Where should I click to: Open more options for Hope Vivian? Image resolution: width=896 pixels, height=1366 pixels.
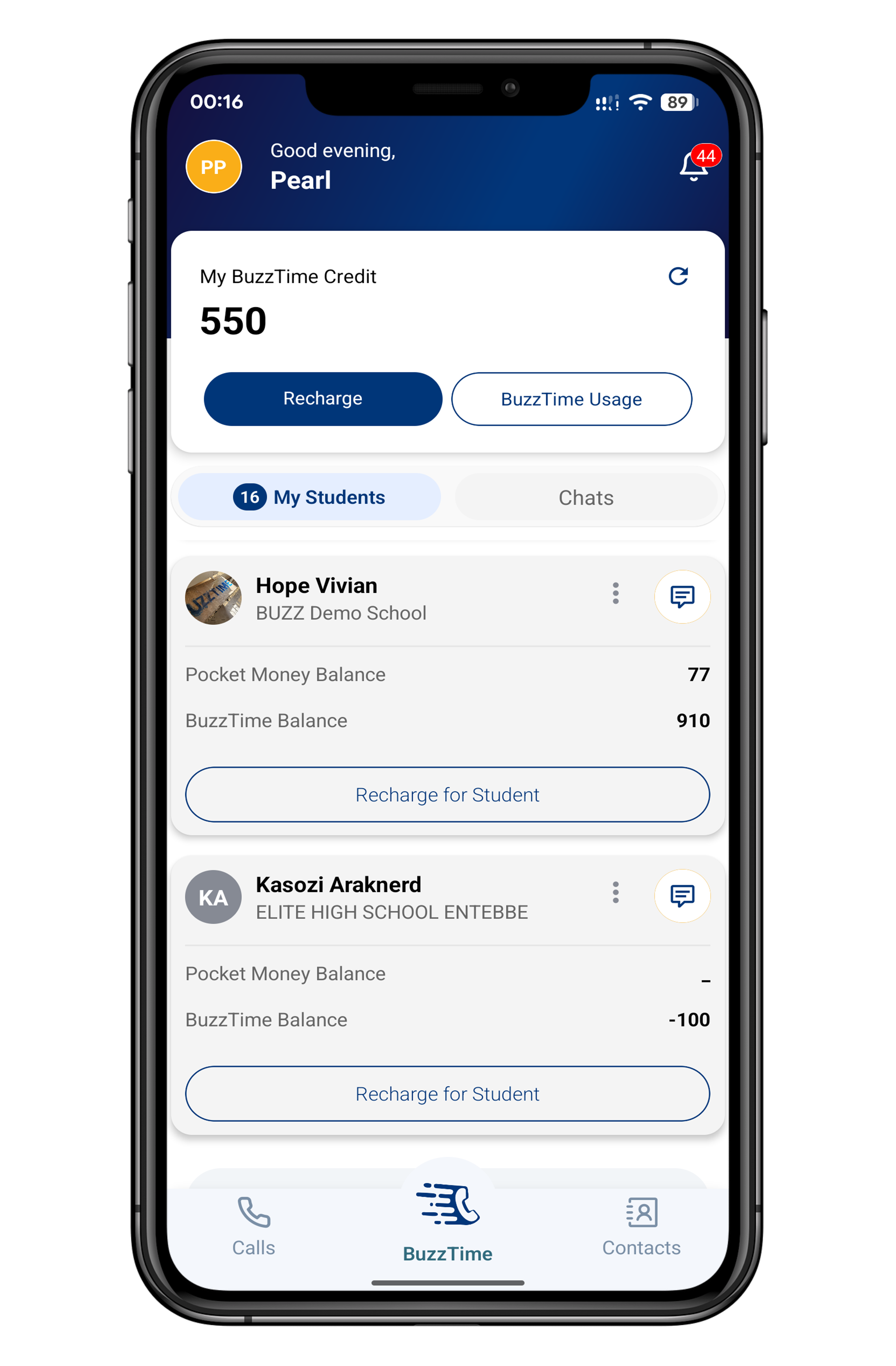pos(615,594)
